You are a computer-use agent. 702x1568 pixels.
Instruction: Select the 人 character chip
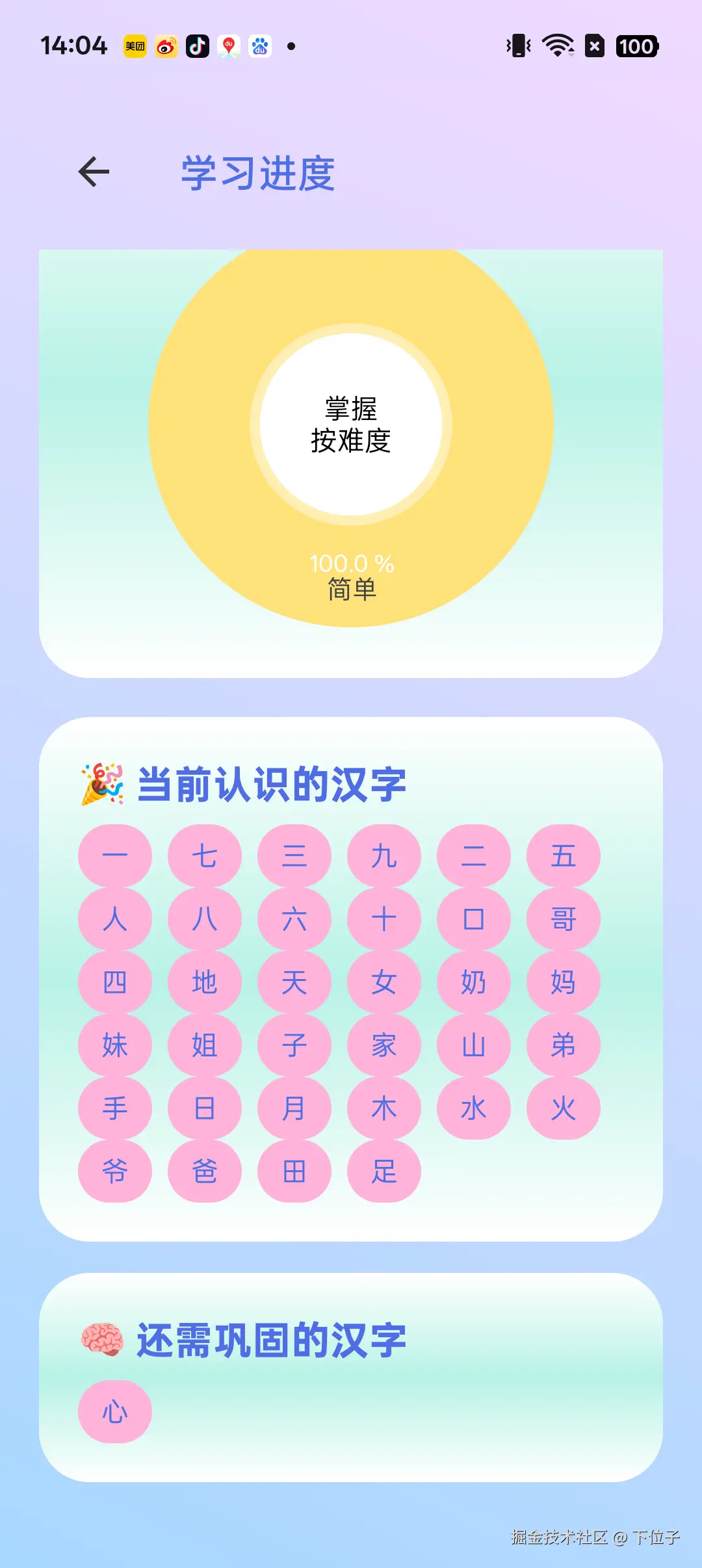coord(115,919)
